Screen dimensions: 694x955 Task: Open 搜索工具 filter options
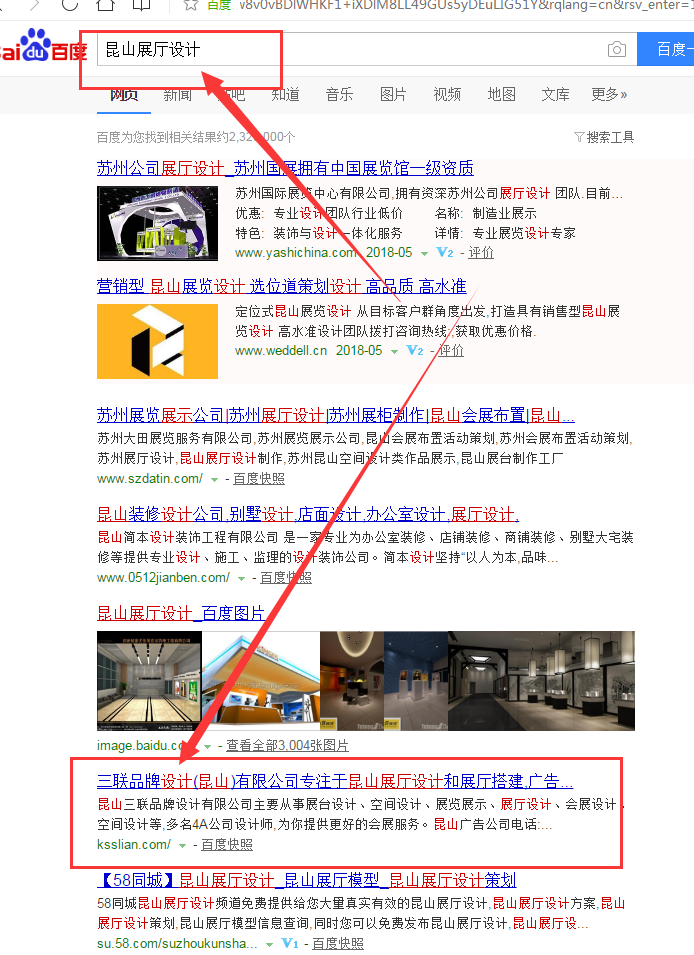click(604, 137)
